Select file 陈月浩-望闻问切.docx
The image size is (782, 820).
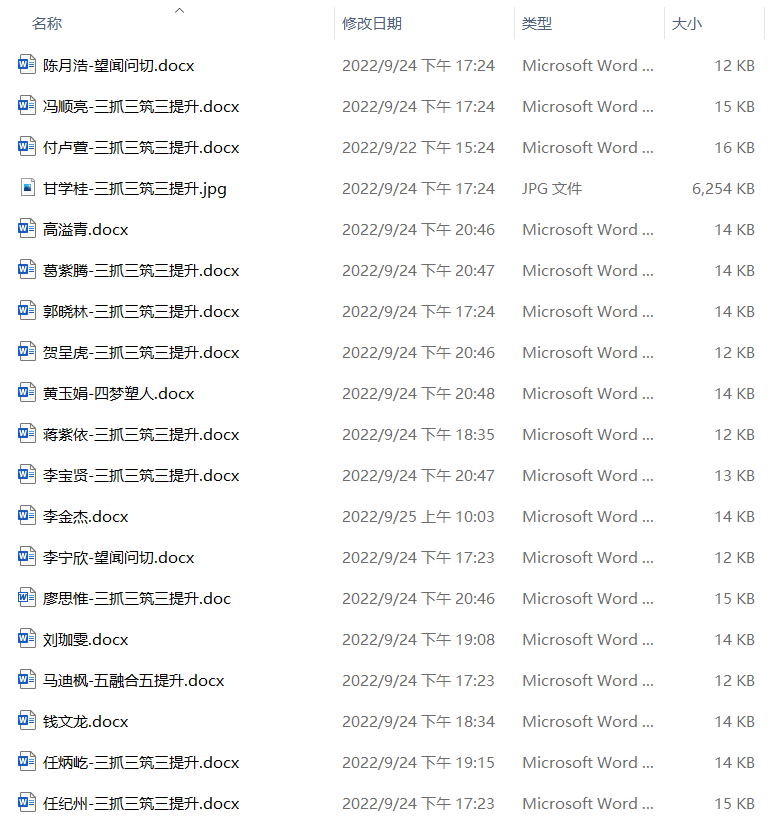[x=118, y=66]
